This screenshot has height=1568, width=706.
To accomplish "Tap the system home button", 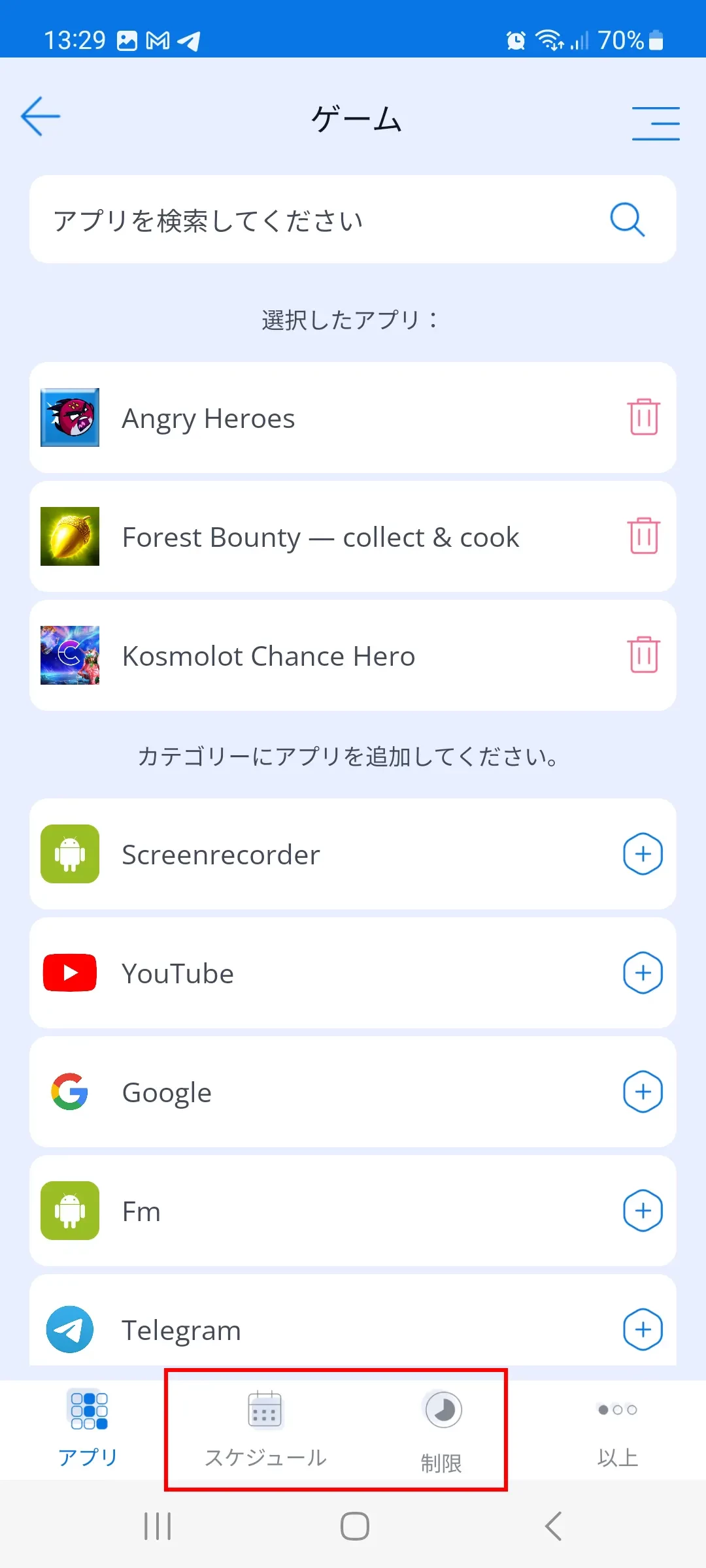I will (x=354, y=1527).
